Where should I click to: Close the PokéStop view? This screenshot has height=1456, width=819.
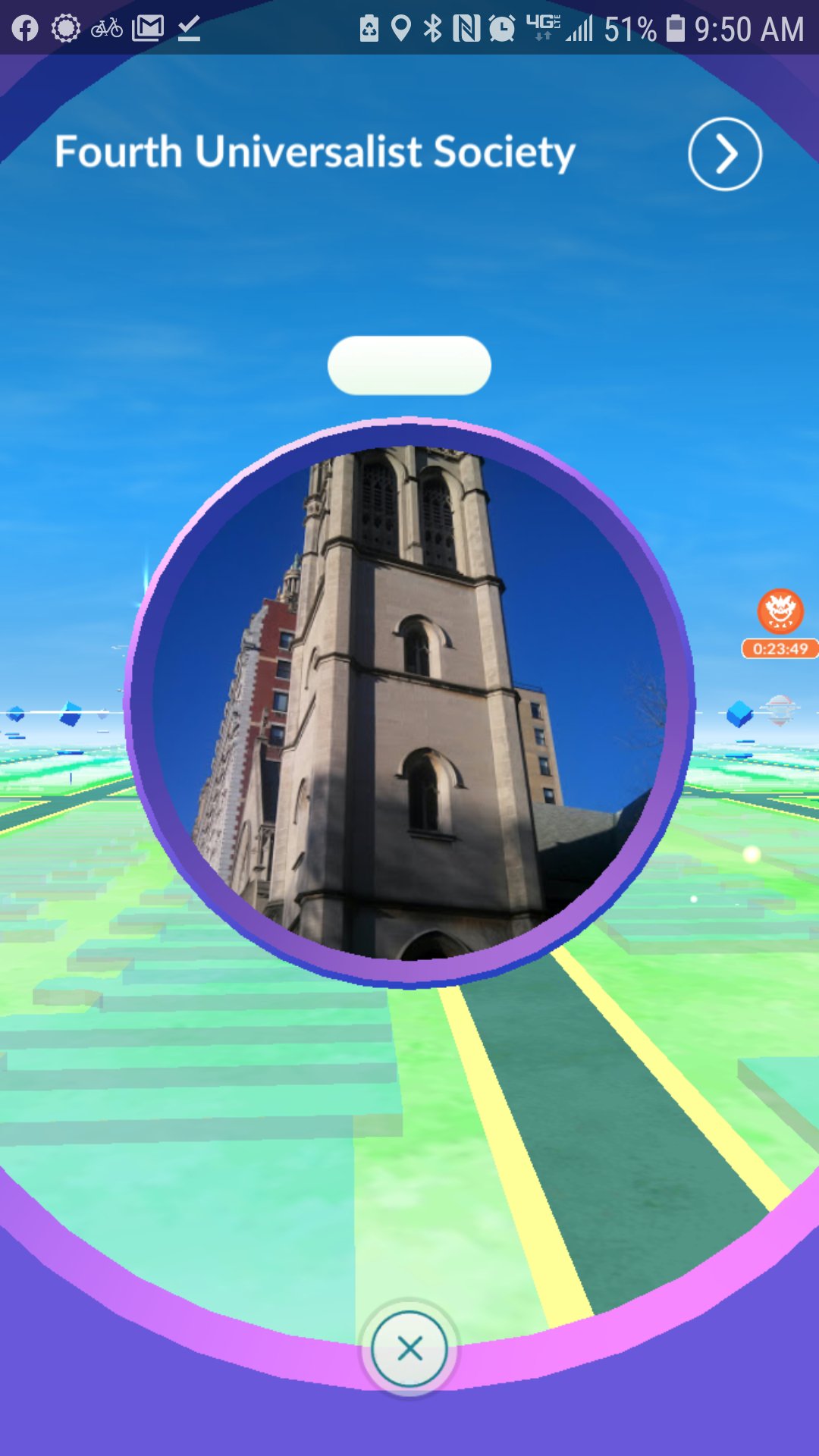[409, 1349]
